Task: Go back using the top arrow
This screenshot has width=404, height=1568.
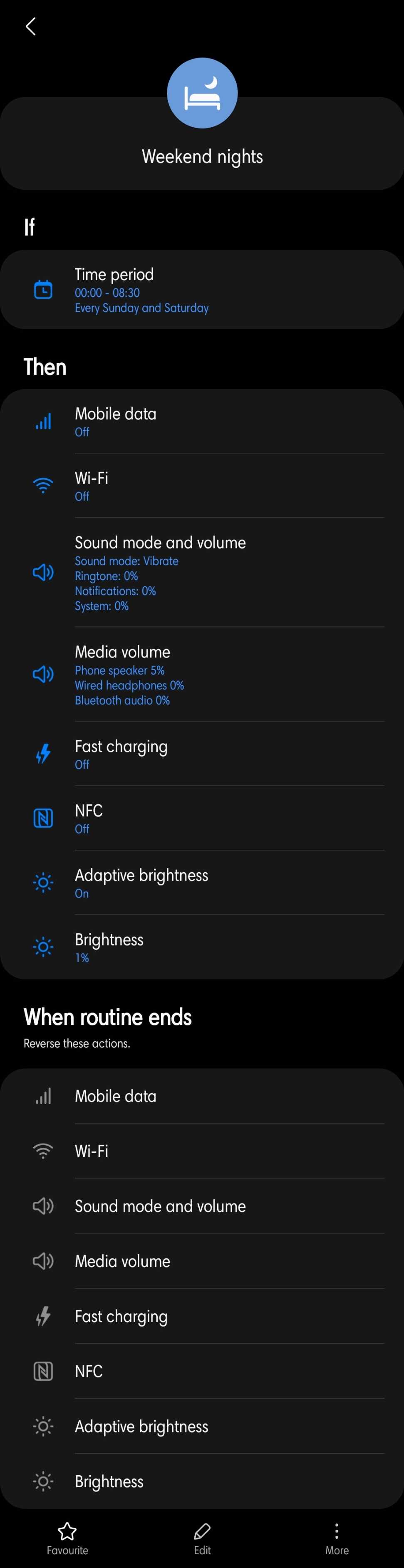Action: (x=31, y=26)
